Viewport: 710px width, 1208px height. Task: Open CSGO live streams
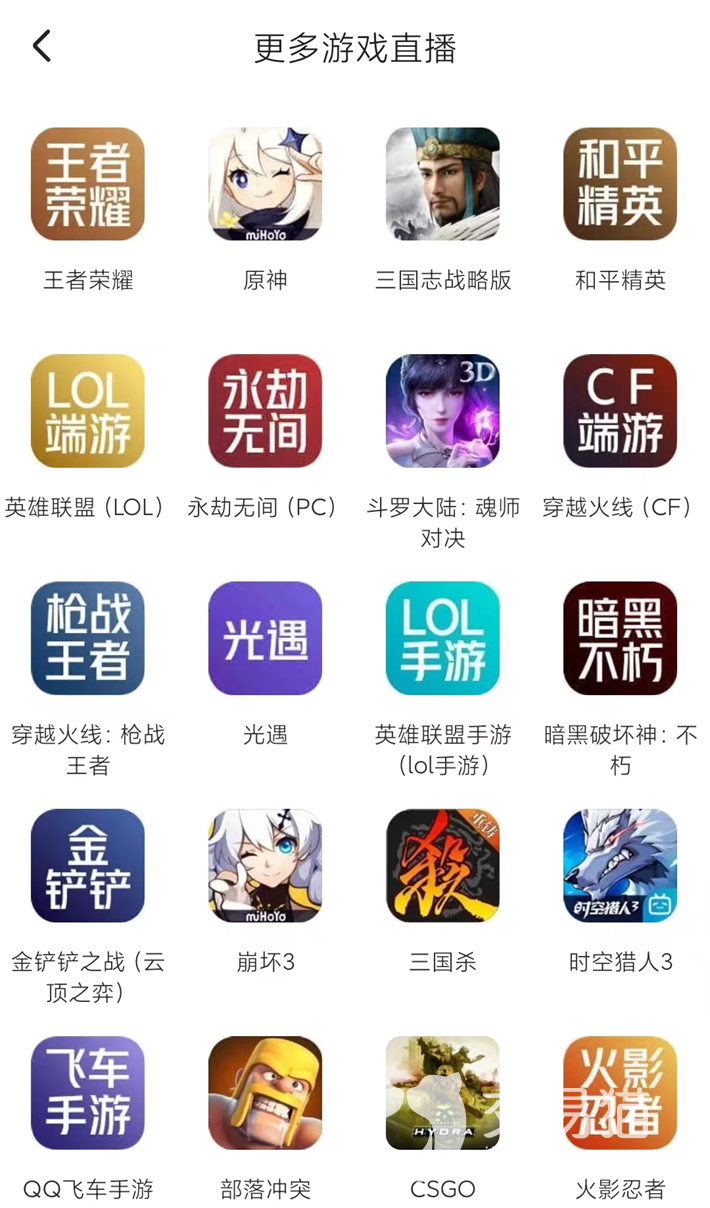click(x=443, y=1092)
